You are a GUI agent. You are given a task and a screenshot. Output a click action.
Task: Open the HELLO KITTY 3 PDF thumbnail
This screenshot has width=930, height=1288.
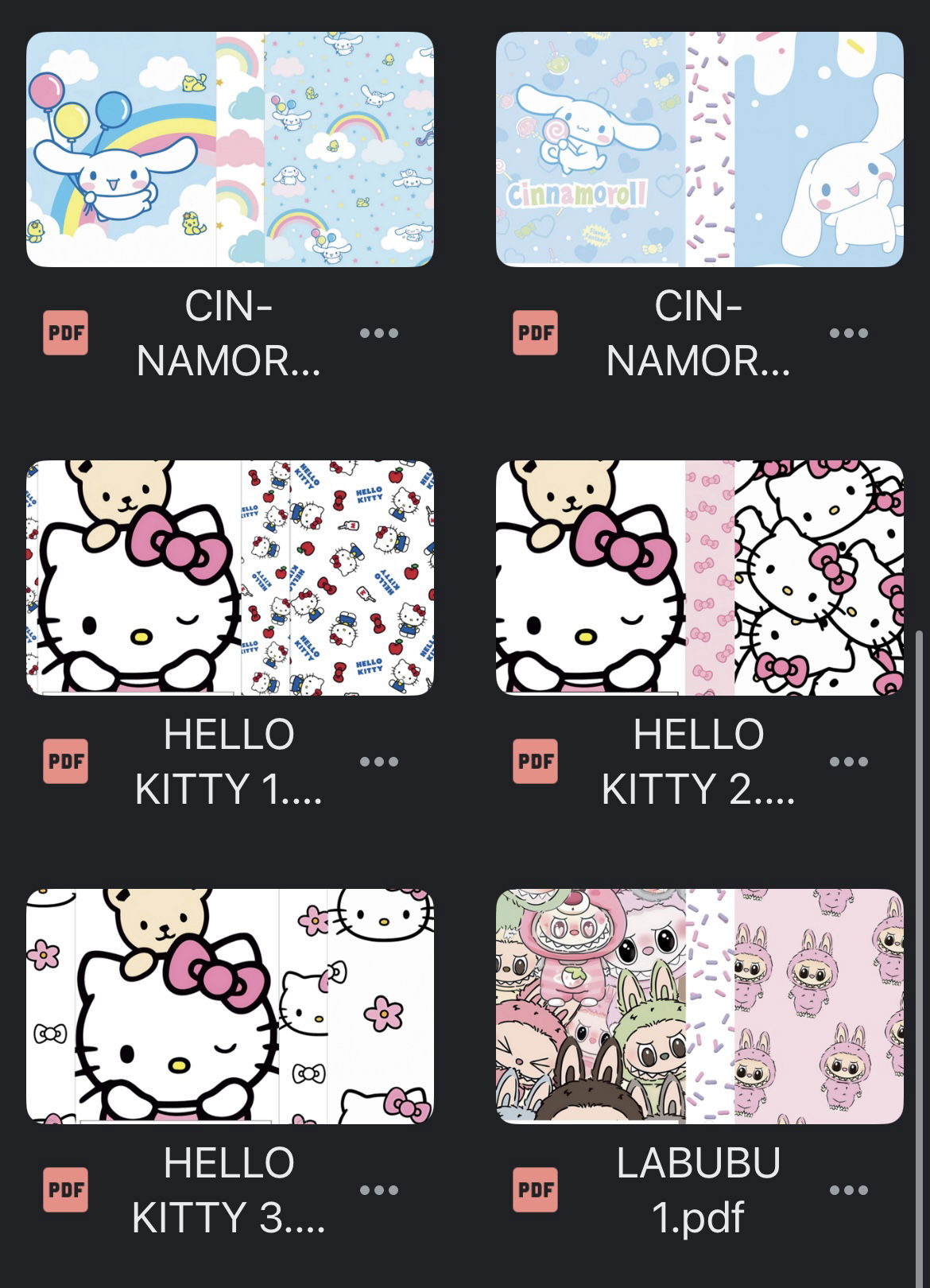(x=230, y=1007)
